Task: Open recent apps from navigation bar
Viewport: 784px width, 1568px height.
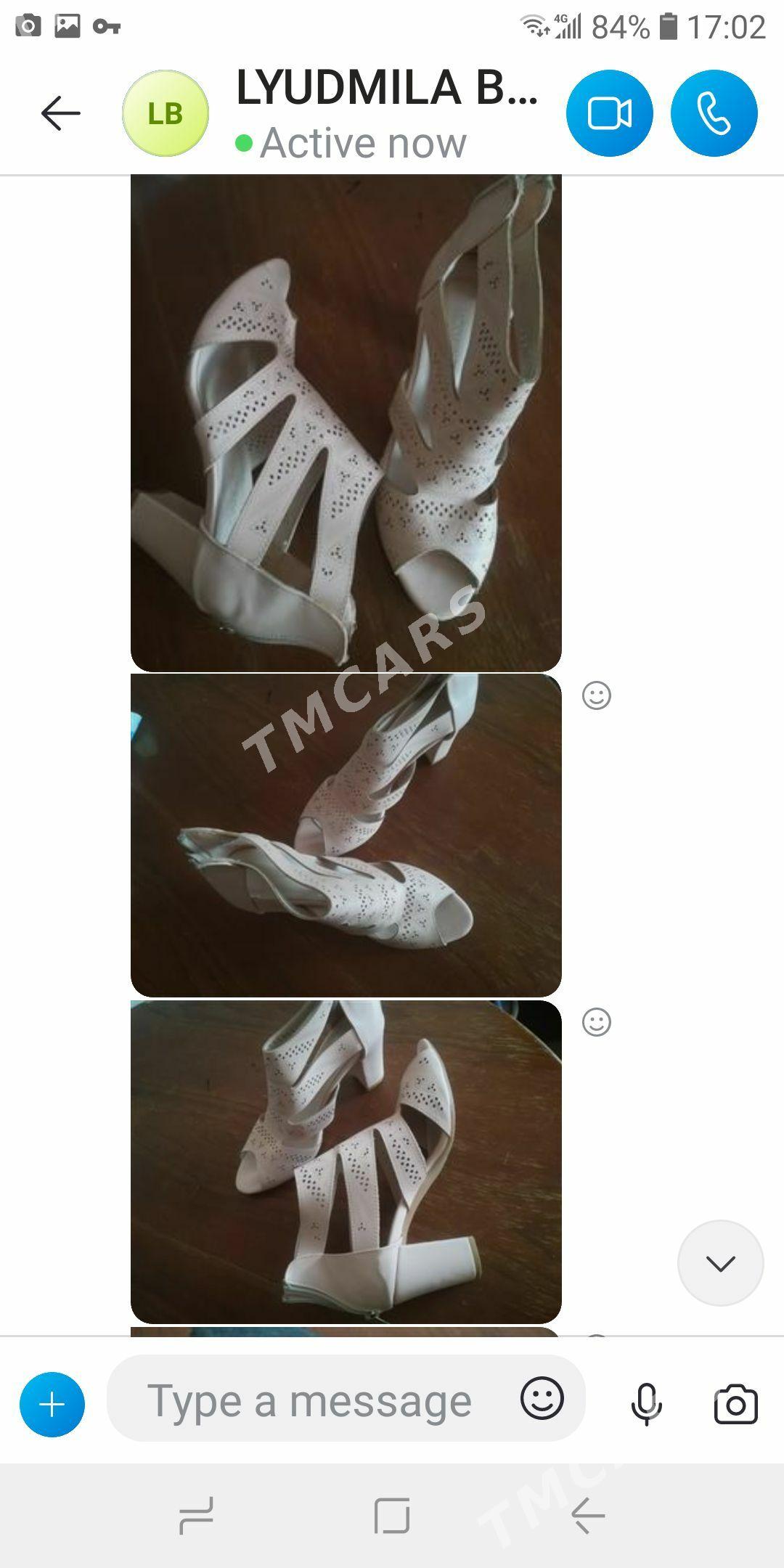Action: [x=196, y=1516]
